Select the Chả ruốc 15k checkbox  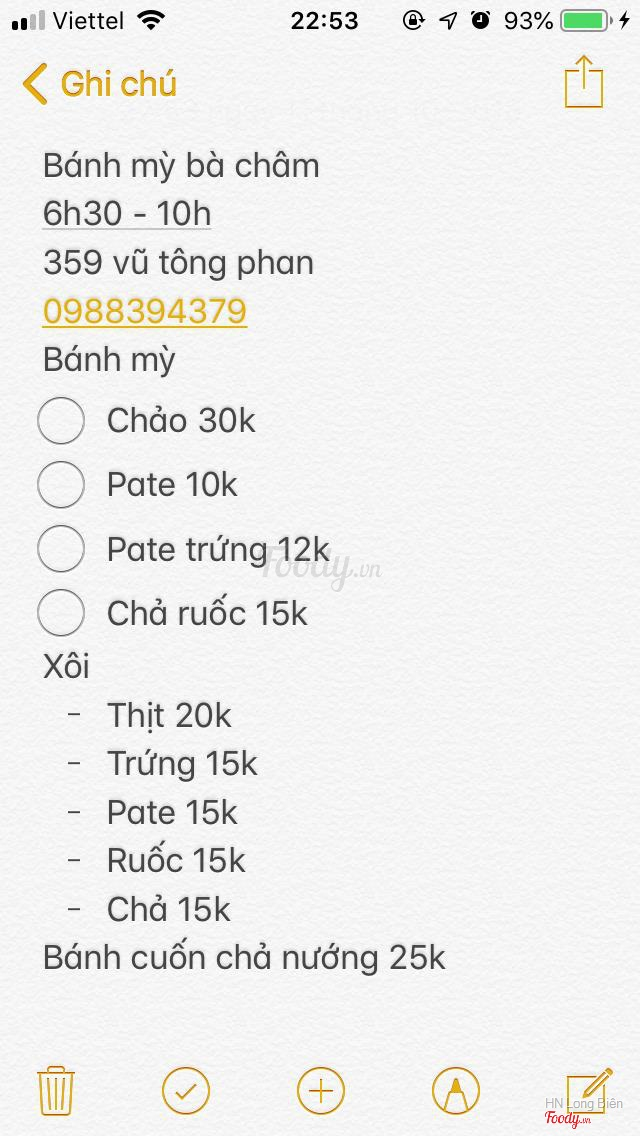(x=61, y=613)
